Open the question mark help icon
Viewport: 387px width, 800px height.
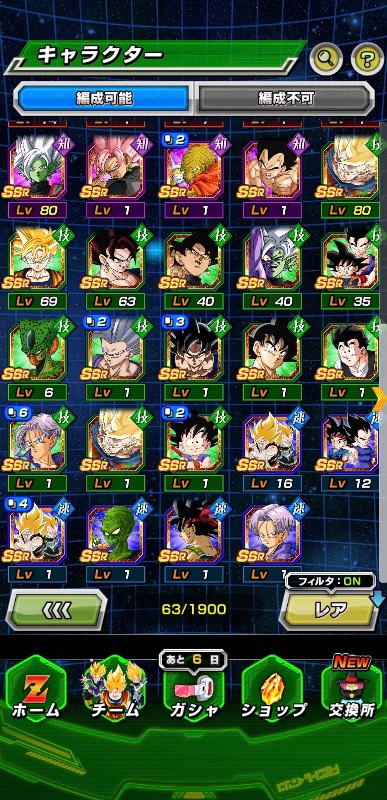click(x=367, y=59)
